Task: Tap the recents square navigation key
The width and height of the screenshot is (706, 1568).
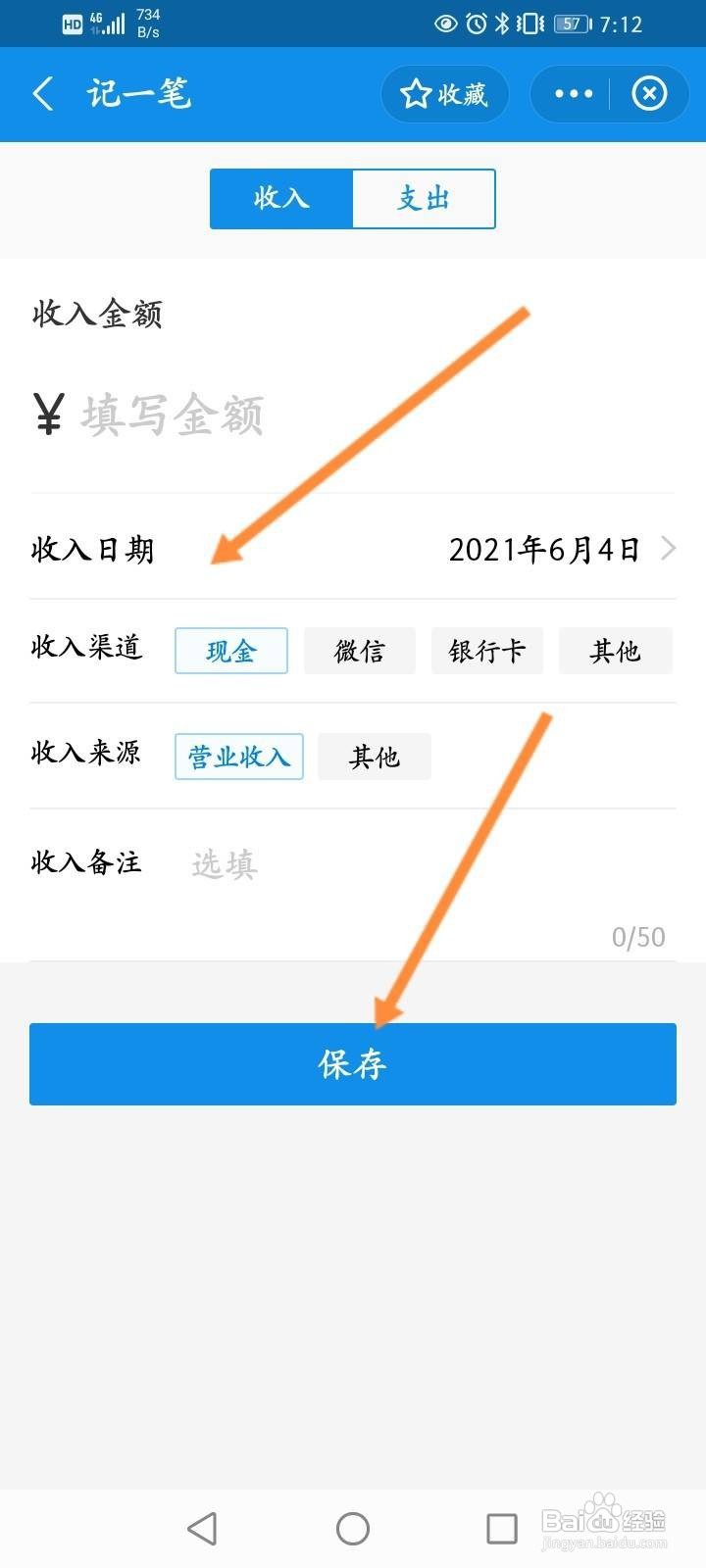Action: [x=501, y=1526]
